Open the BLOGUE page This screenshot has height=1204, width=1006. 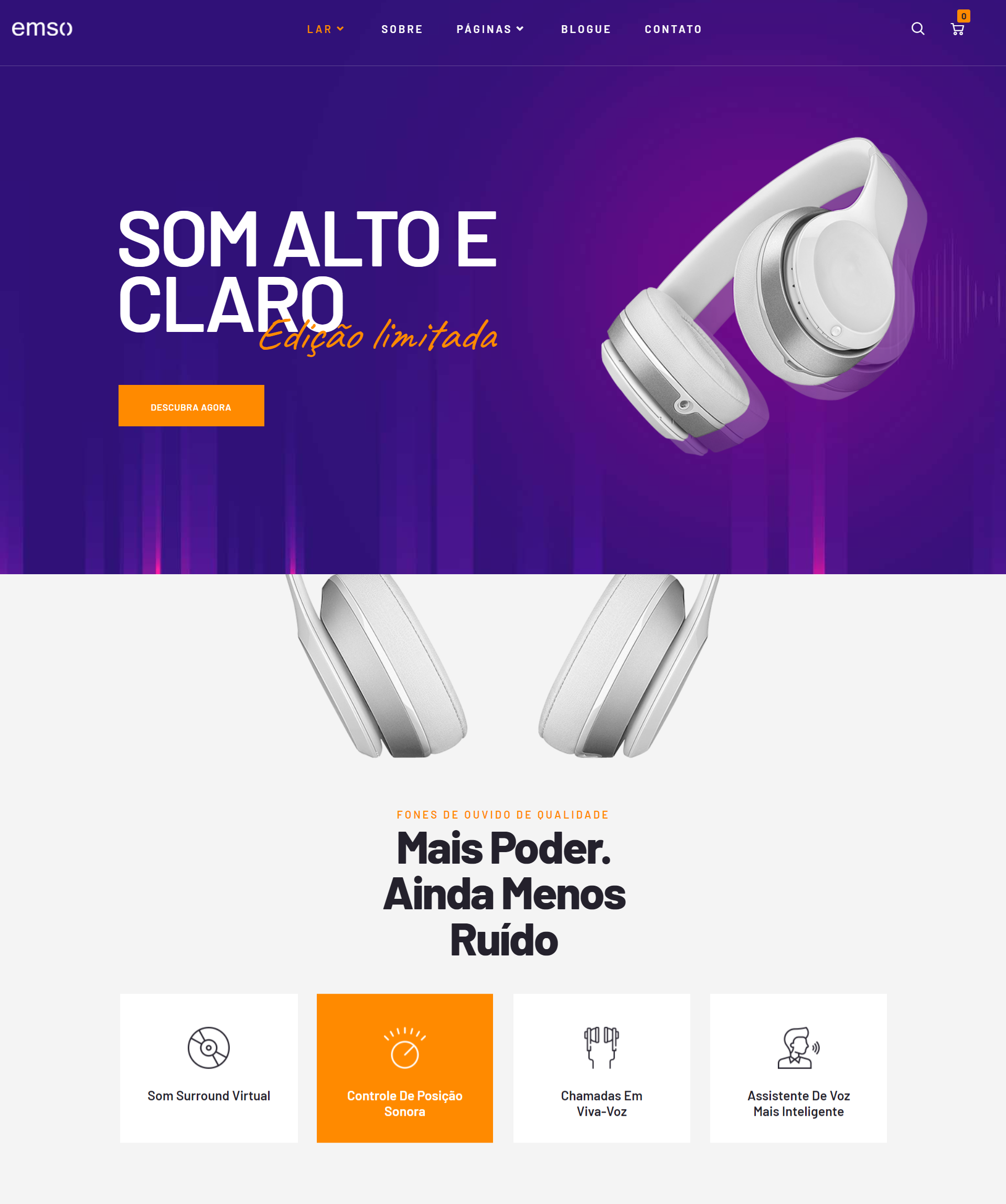pyautogui.click(x=585, y=29)
